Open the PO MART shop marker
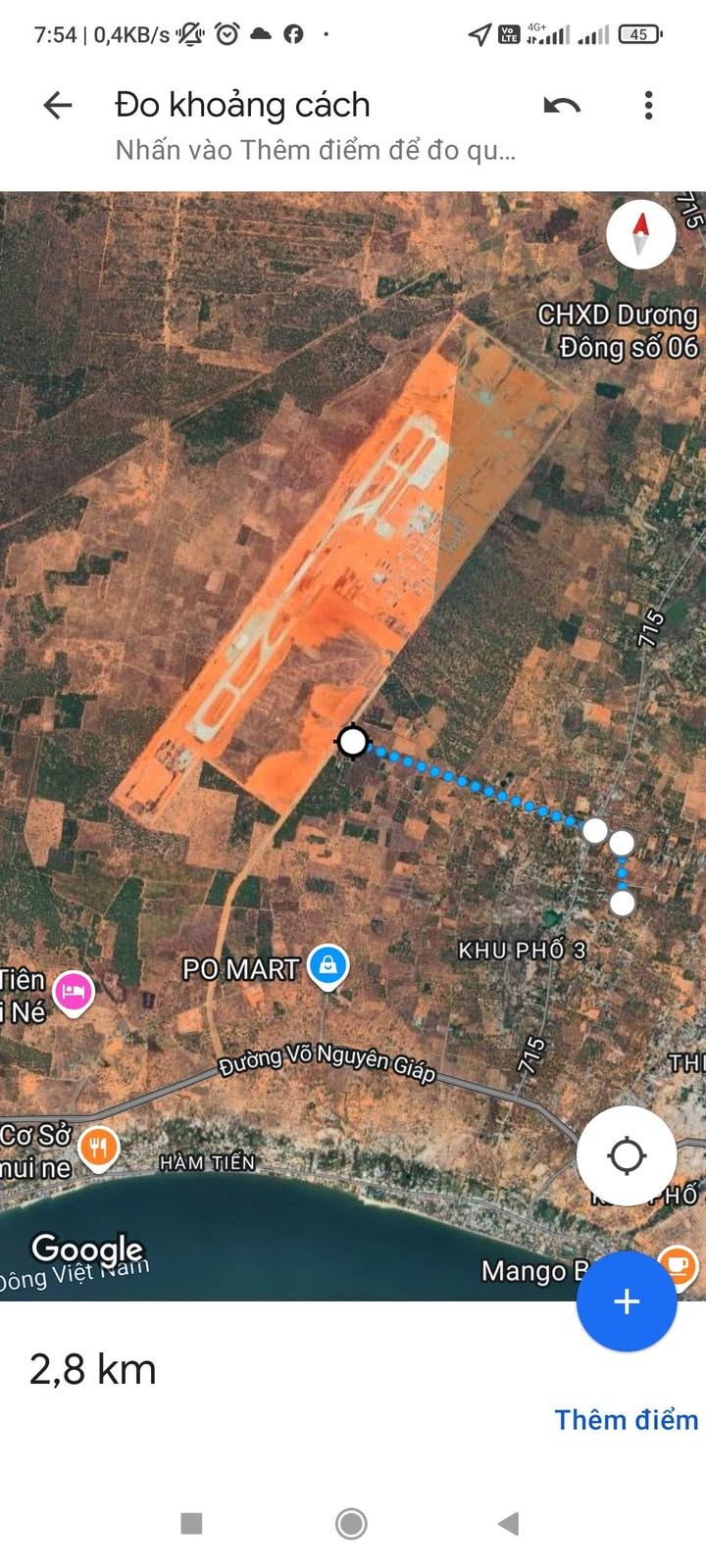The image size is (706, 1568). (328, 966)
